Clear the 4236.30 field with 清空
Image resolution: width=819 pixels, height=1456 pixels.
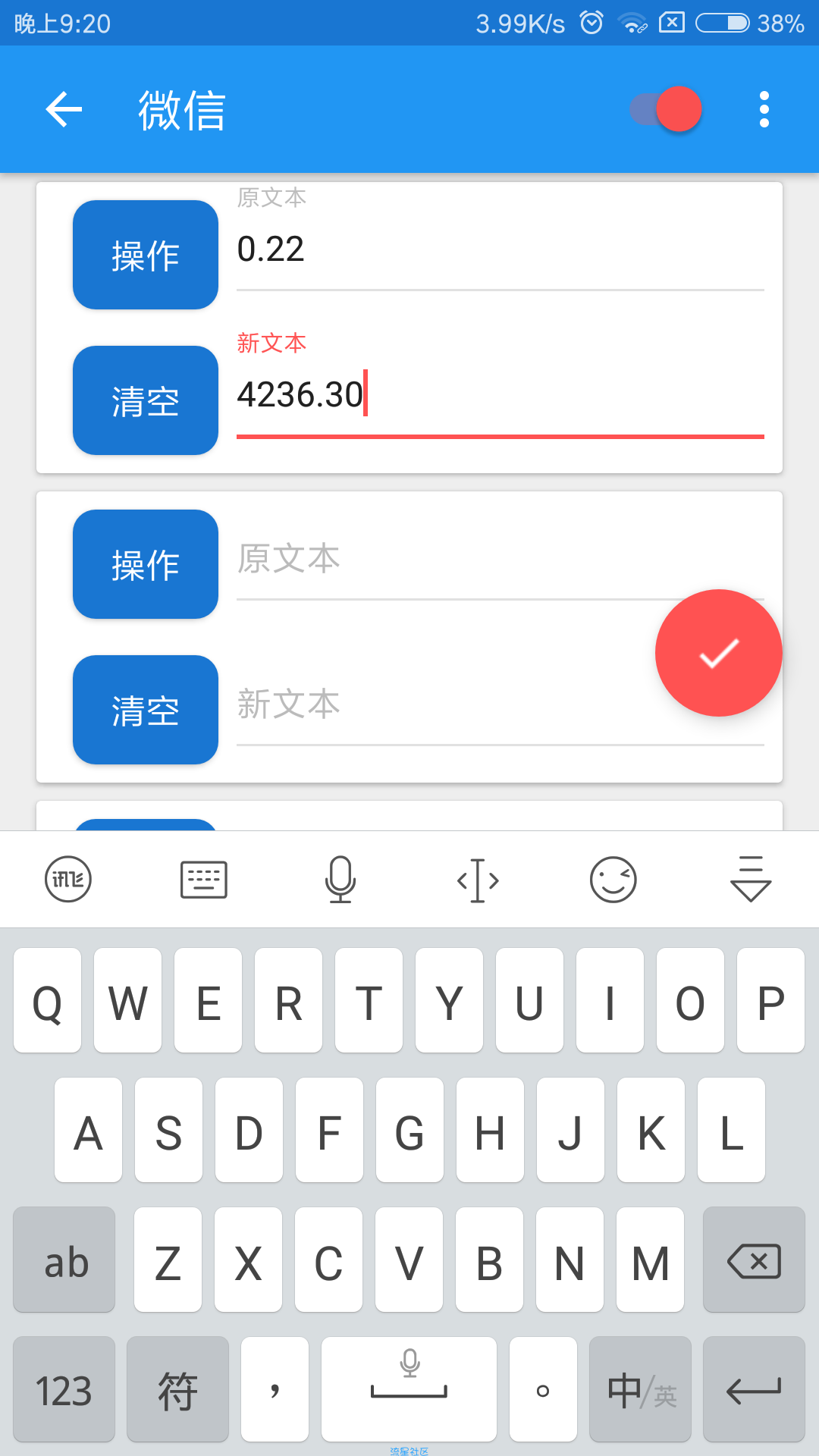point(146,400)
